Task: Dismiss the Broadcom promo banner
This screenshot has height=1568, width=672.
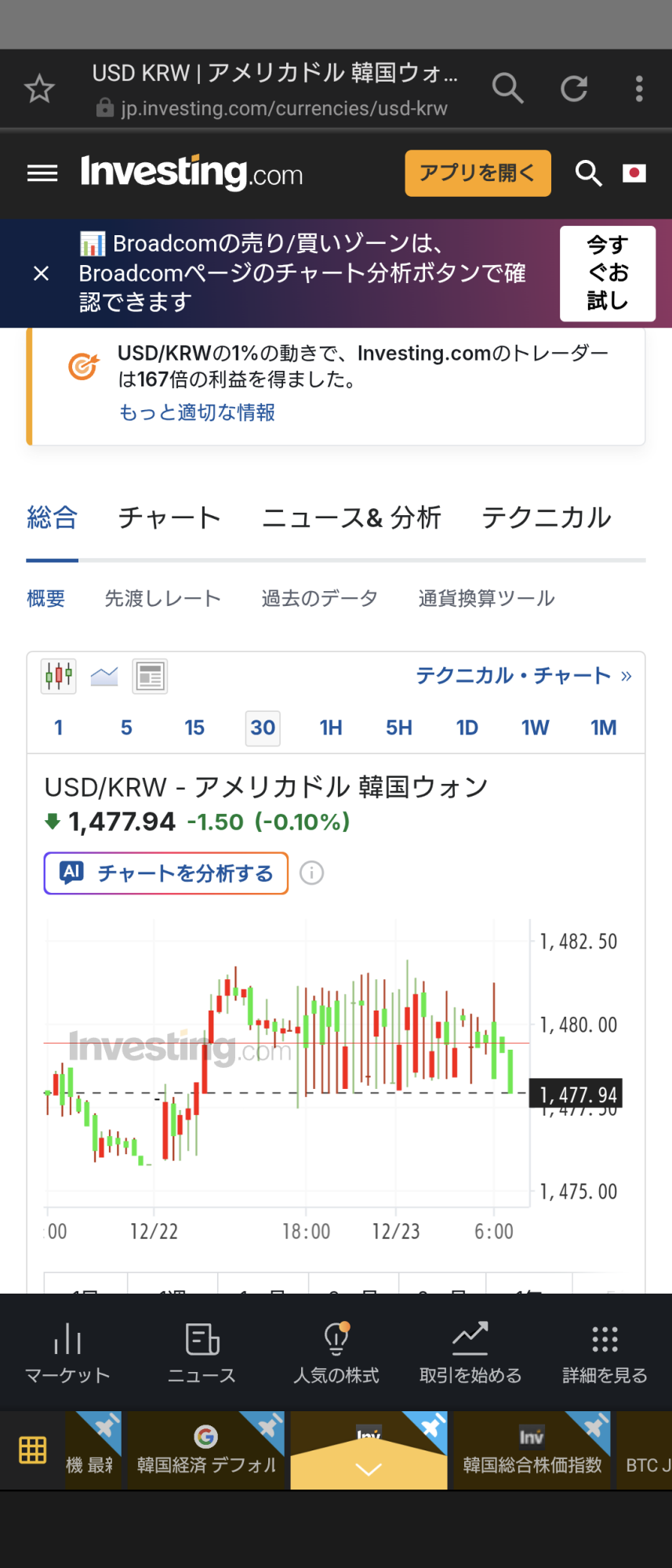Action: click(42, 274)
